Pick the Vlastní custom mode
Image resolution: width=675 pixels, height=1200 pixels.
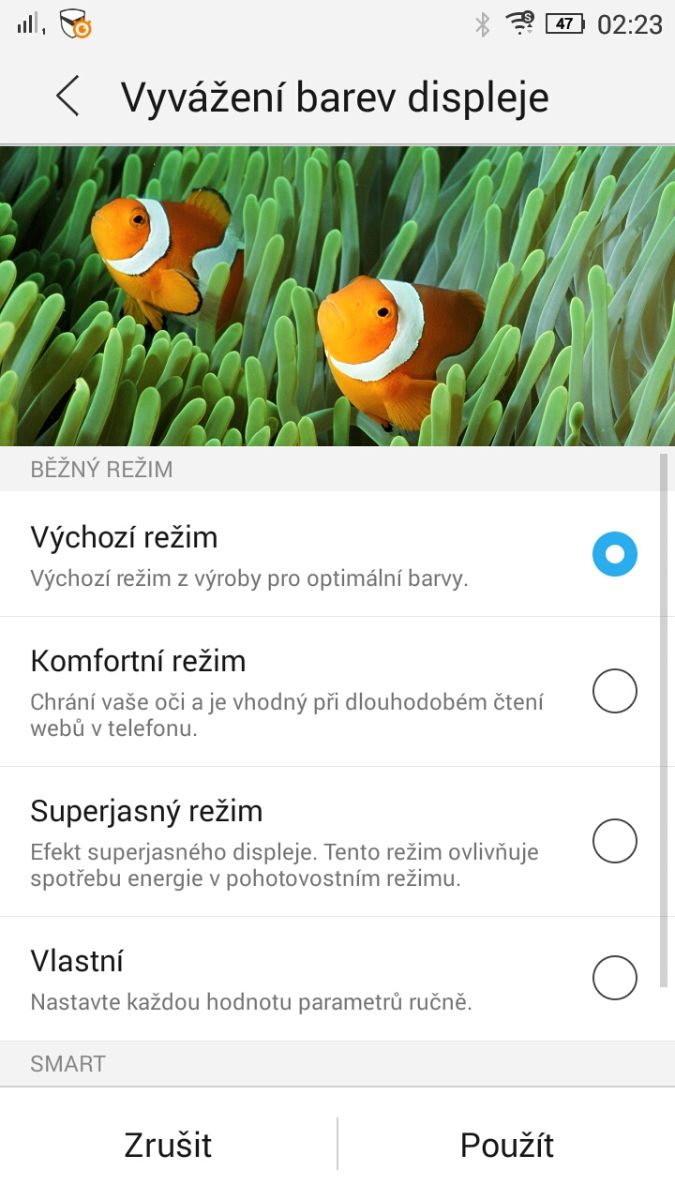(x=614, y=977)
